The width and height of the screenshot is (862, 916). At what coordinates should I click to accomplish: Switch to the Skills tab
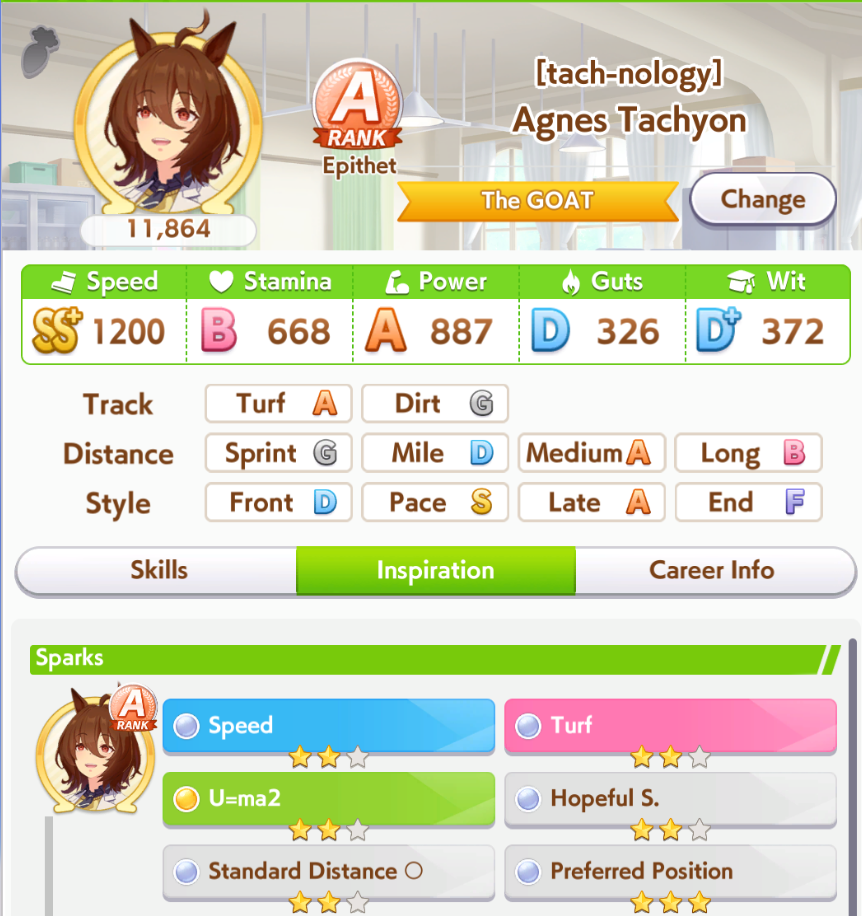[158, 571]
